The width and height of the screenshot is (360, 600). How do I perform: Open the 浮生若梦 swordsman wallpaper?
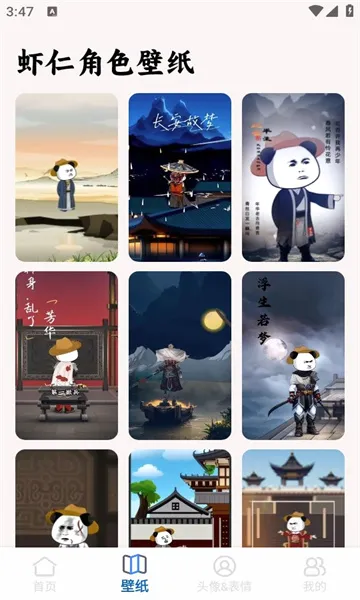293,355
